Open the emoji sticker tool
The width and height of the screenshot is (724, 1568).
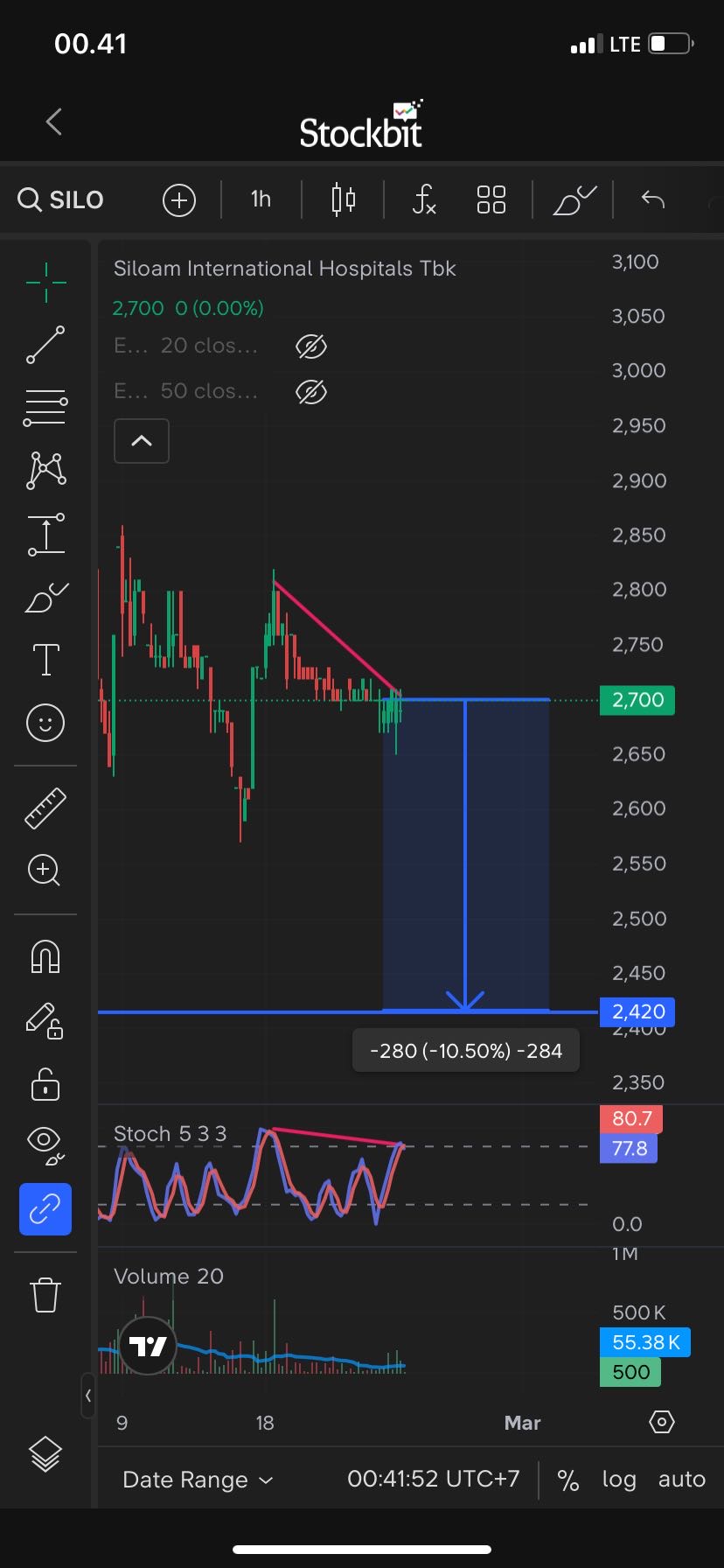(x=45, y=723)
